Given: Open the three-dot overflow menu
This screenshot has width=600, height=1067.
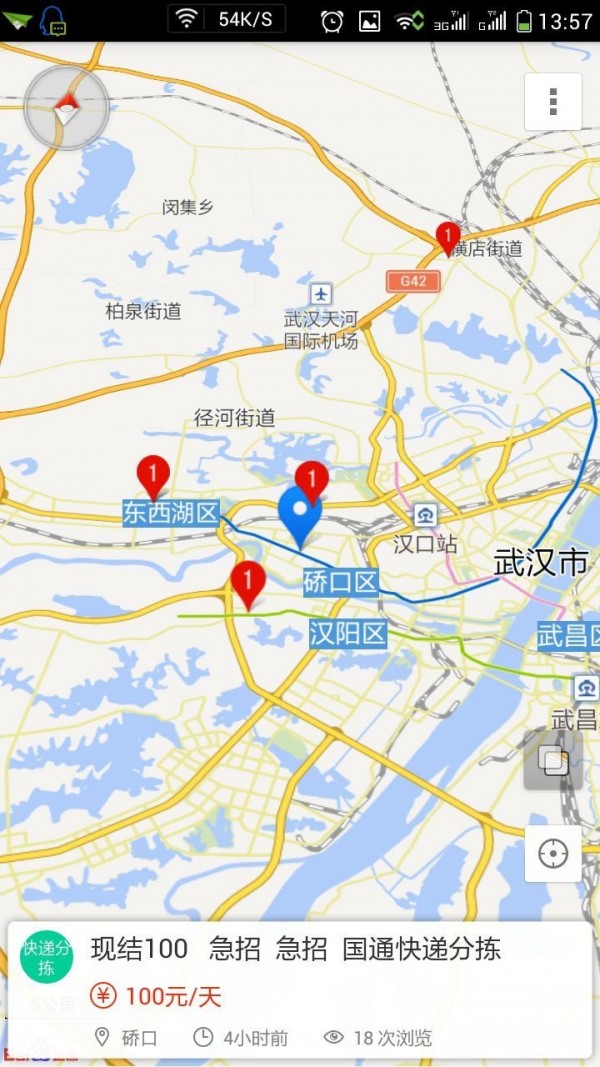Looking at the screenshot, I should [553, 101].
